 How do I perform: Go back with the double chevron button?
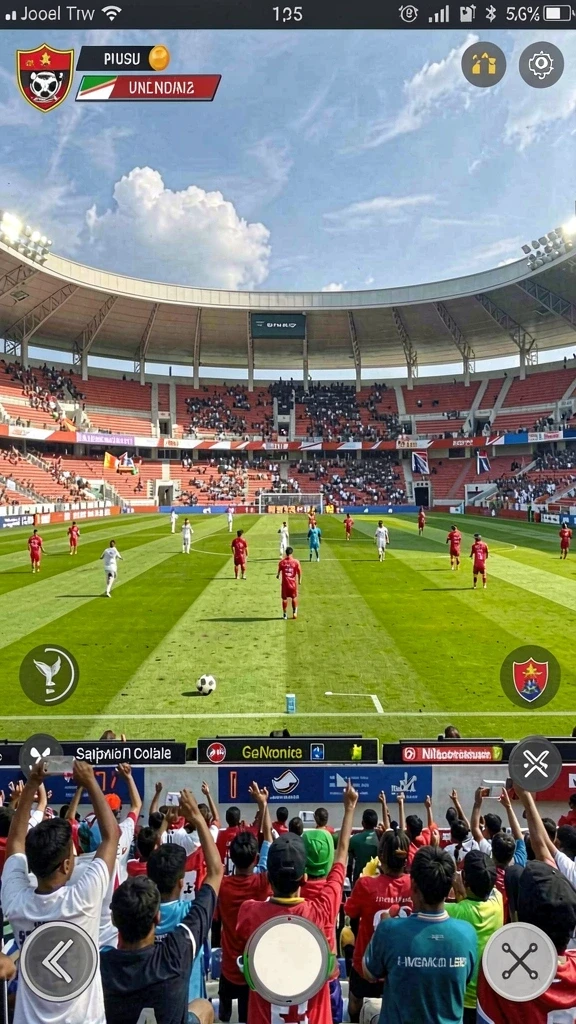pos(59,961)
